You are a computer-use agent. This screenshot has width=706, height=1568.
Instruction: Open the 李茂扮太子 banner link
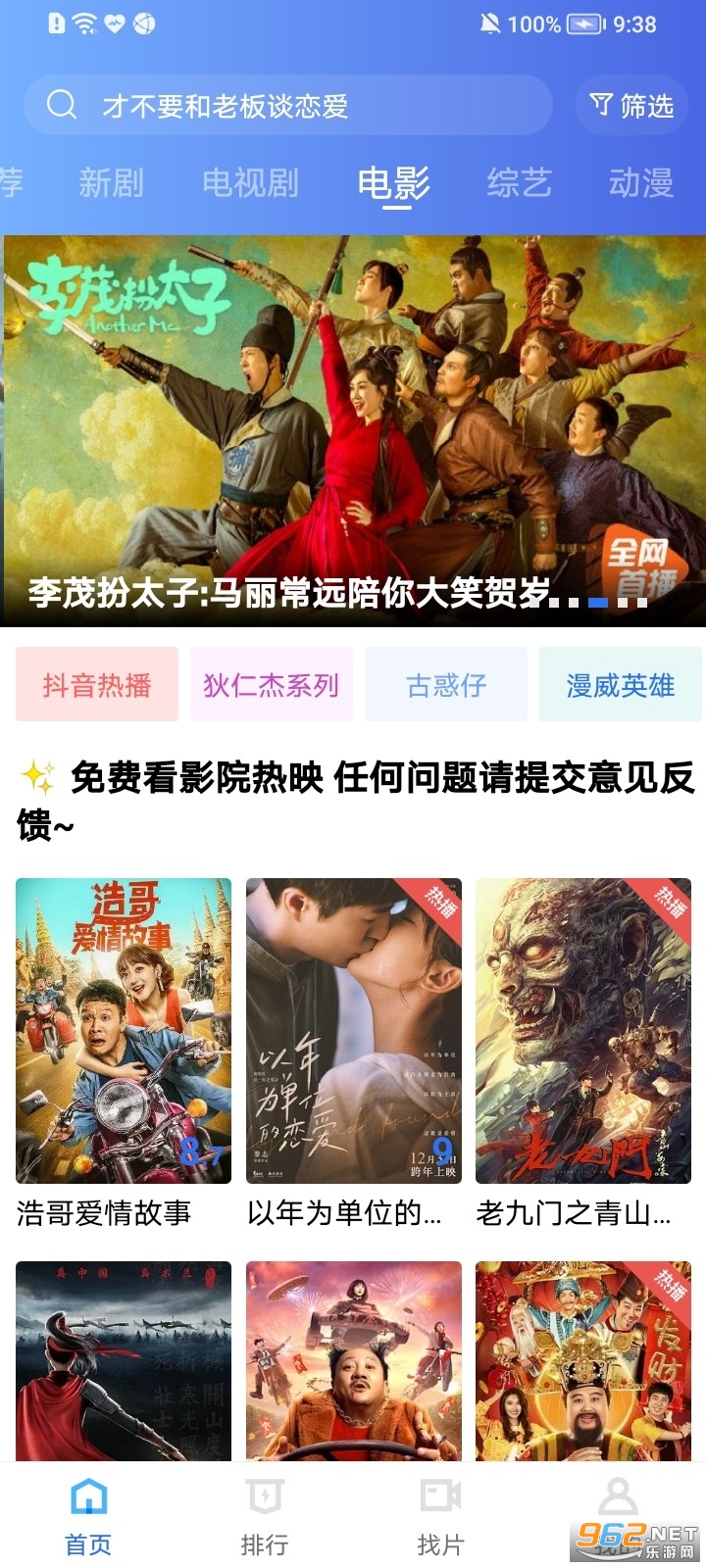353,421
